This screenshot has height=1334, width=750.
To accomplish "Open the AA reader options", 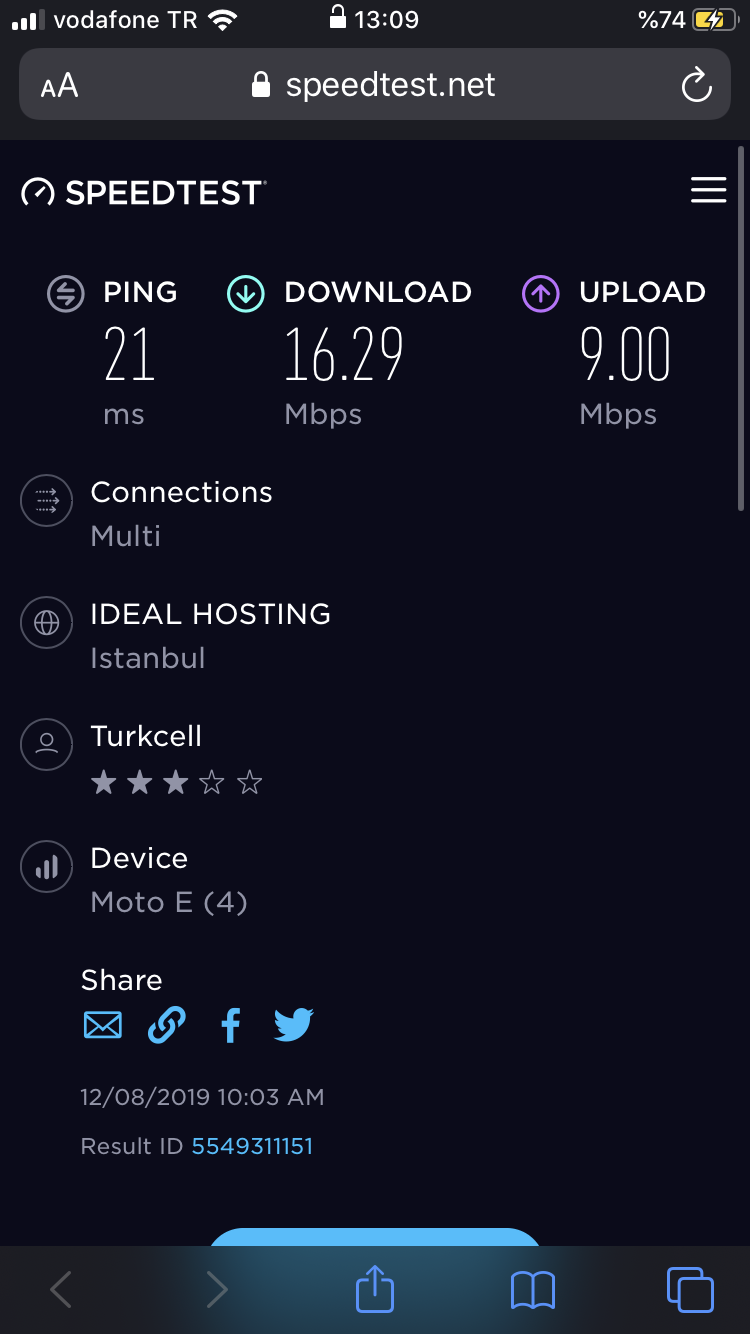I will 59,86.
